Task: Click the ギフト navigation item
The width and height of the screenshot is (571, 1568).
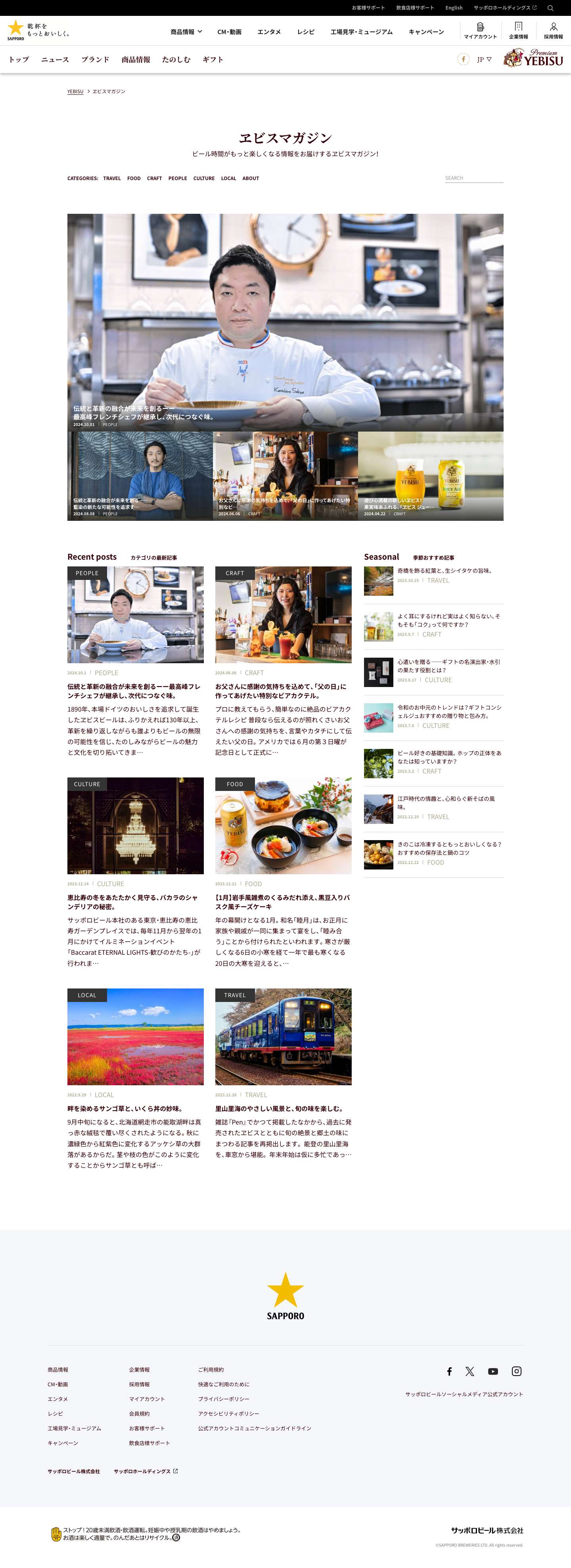Action: [212, 59]
